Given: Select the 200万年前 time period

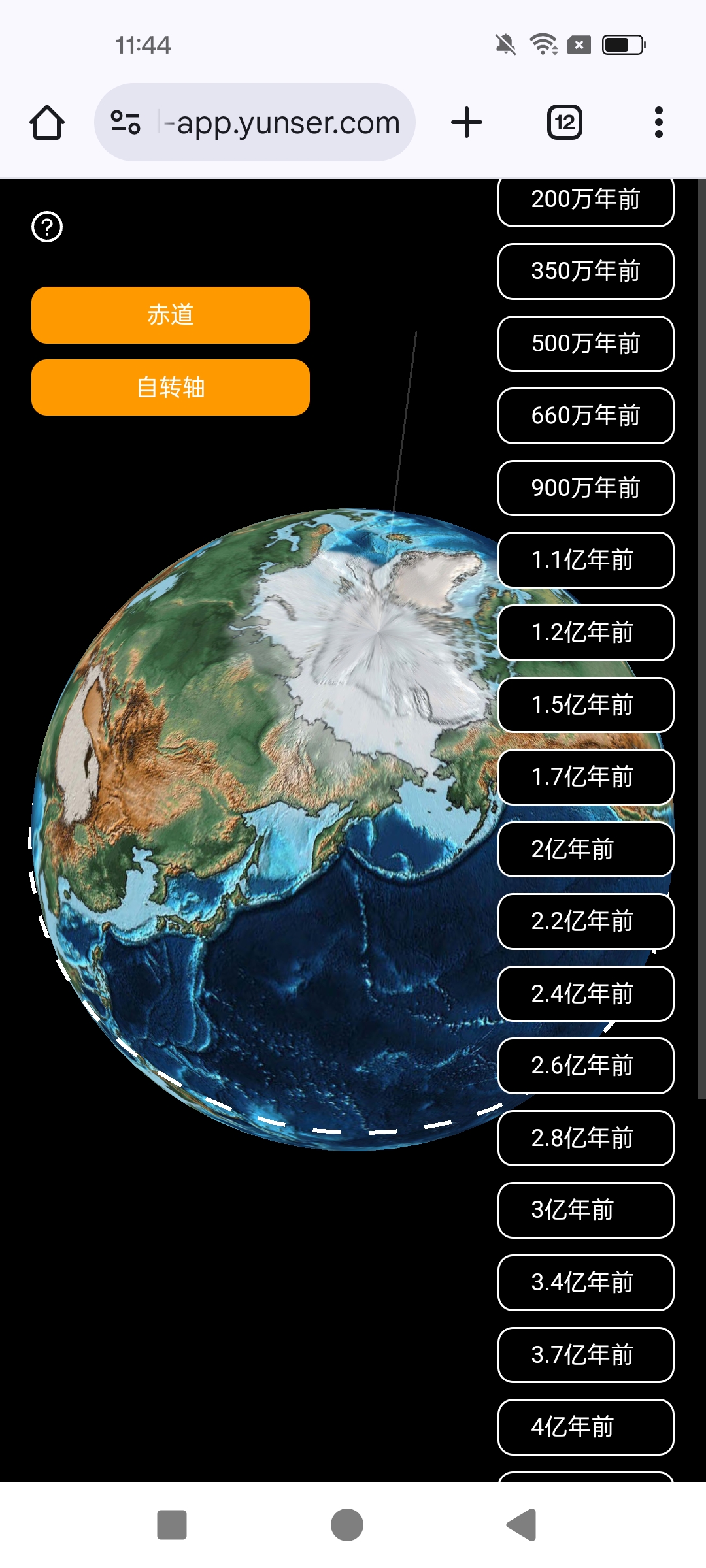Looking at the screenshot, I should pyautogui.click(x=585, y=200).
